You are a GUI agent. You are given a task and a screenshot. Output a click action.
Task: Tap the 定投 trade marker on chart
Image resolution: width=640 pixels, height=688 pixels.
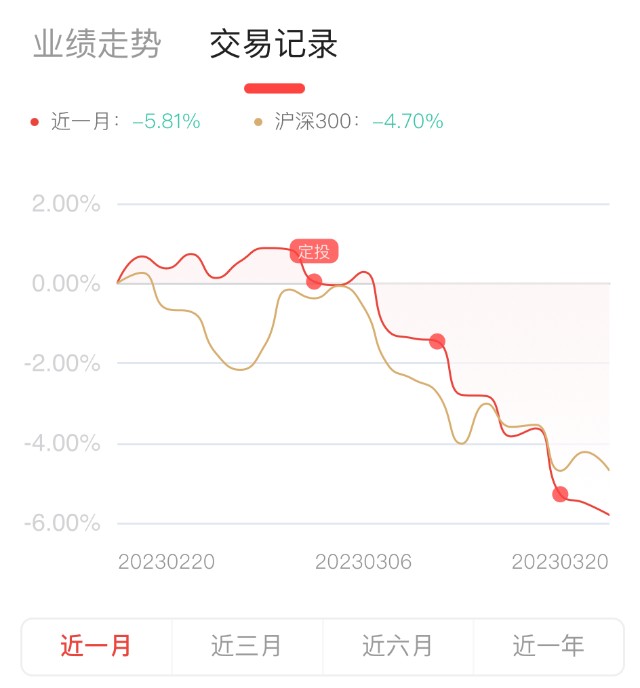314,252
